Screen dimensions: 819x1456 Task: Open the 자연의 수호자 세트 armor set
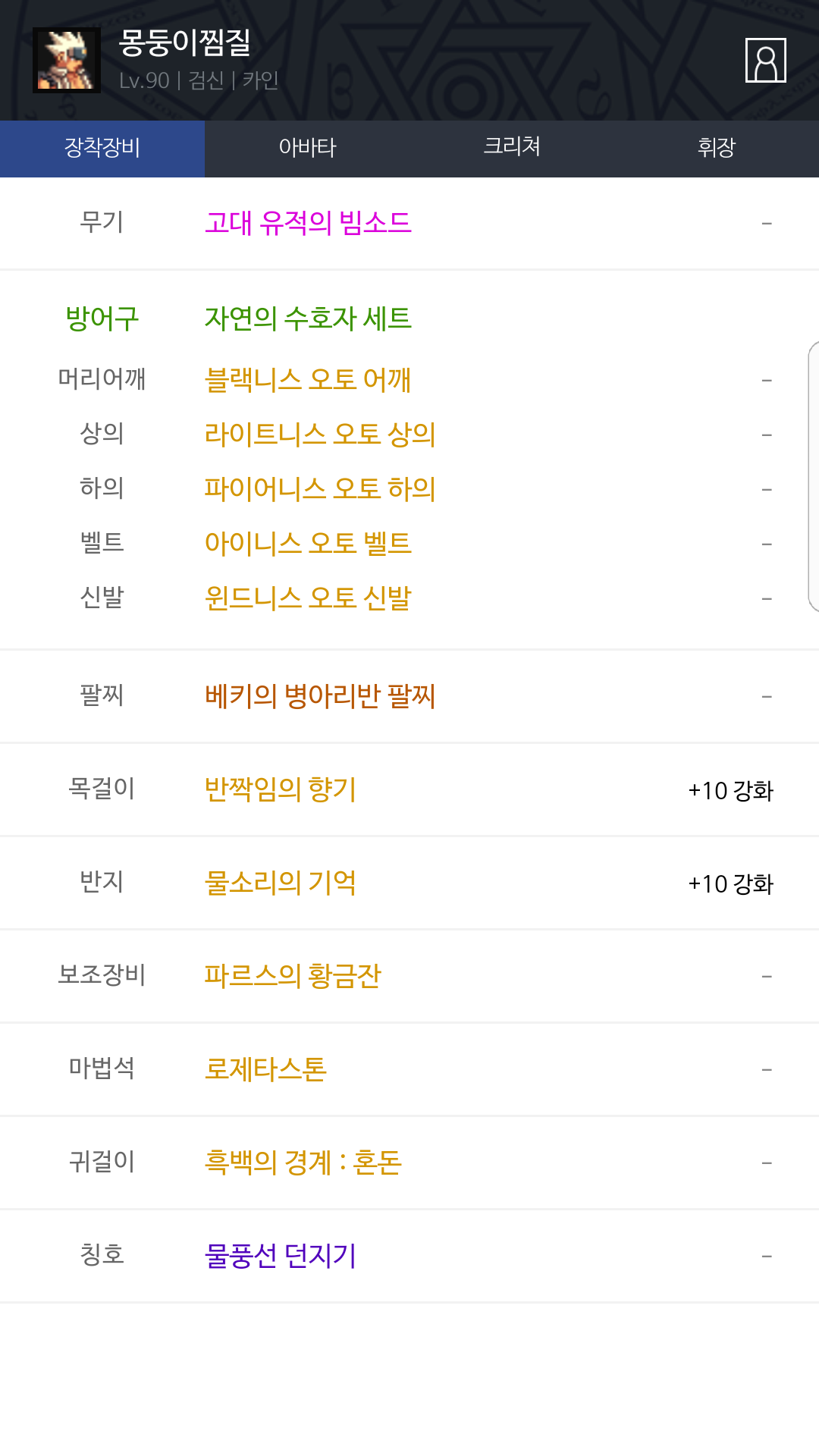[x=308, y=318]
